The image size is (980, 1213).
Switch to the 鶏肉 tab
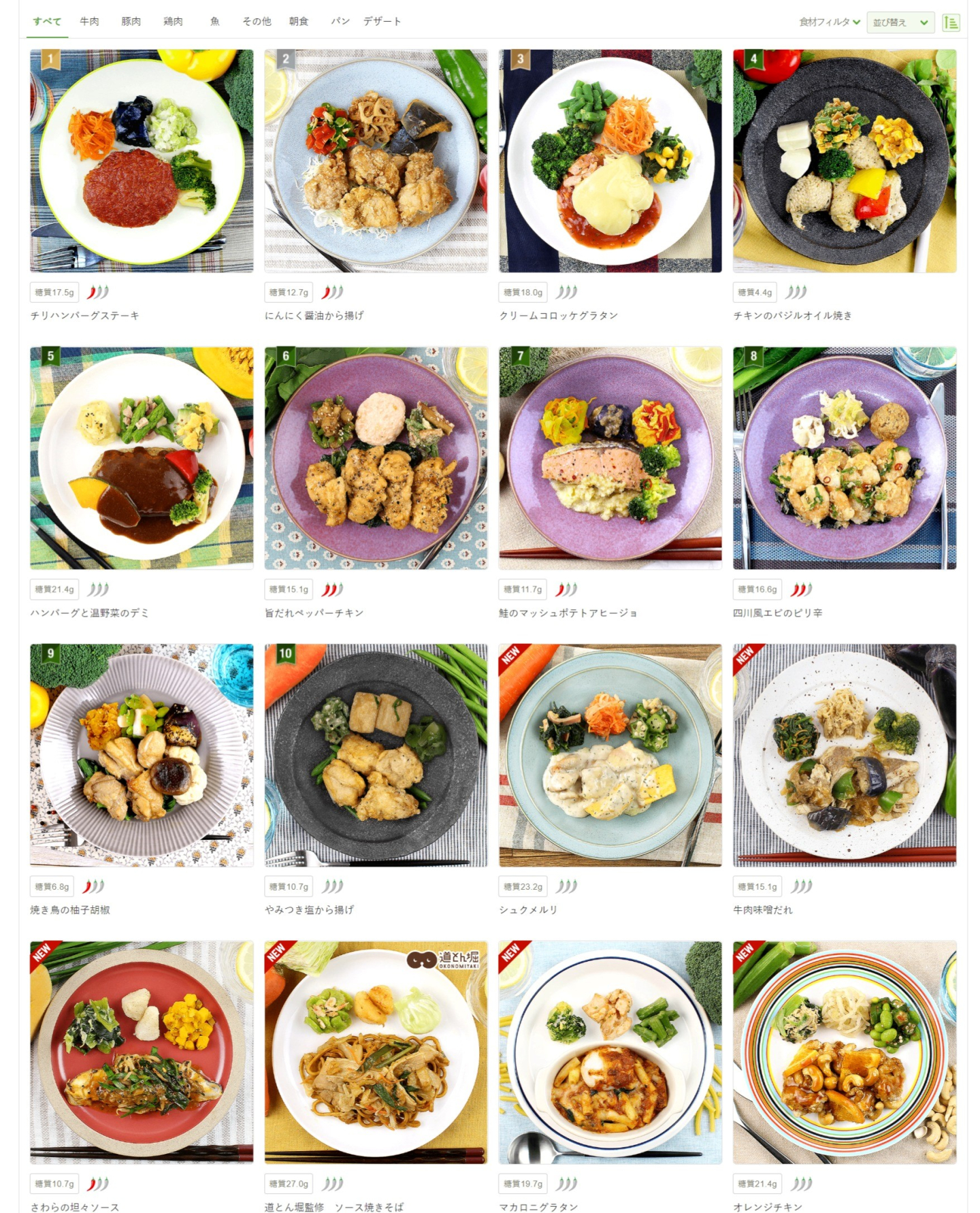tap(173, 21)
